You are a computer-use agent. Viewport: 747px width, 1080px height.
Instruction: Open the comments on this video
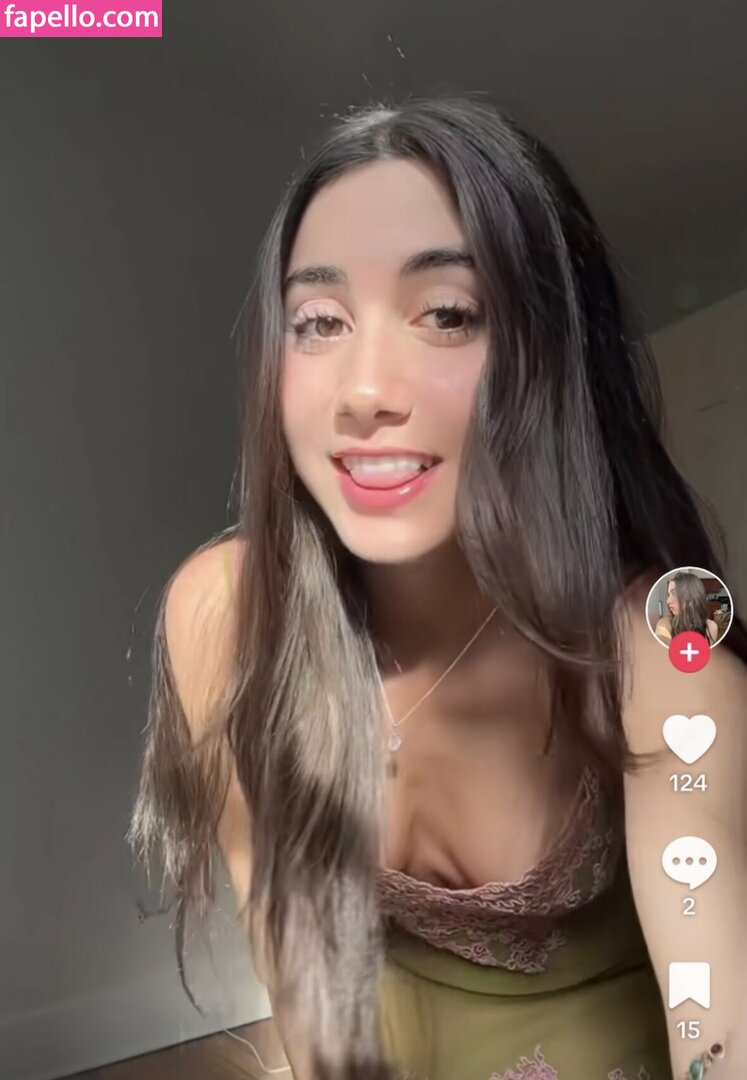tap(689, 861)
